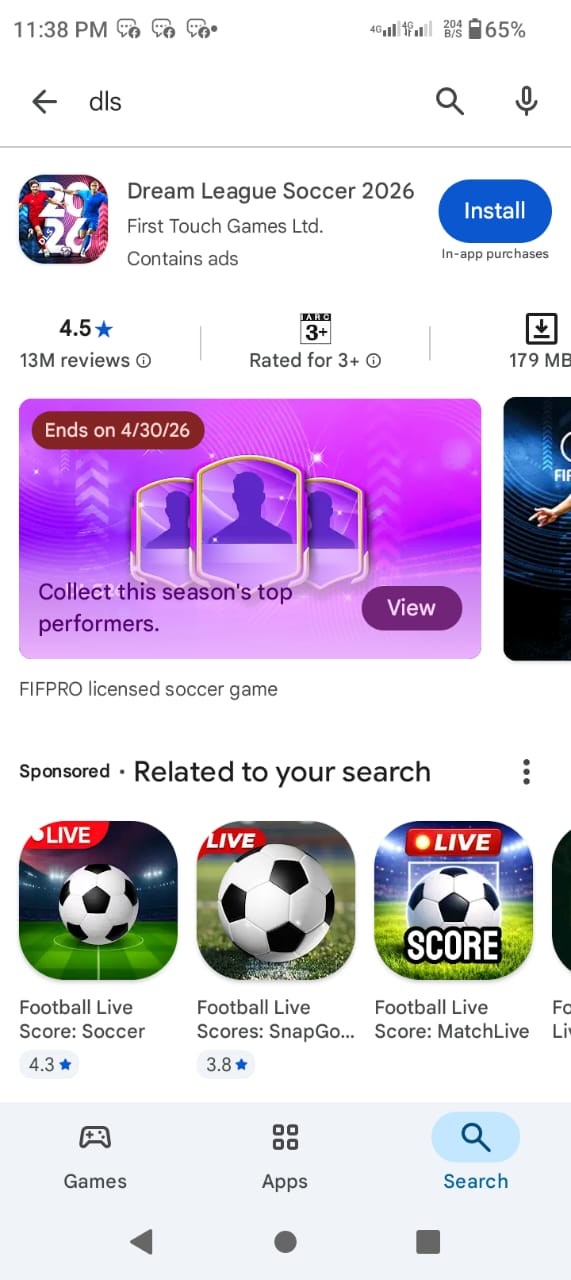Show info about the 13M reviews

coord(143,360)
